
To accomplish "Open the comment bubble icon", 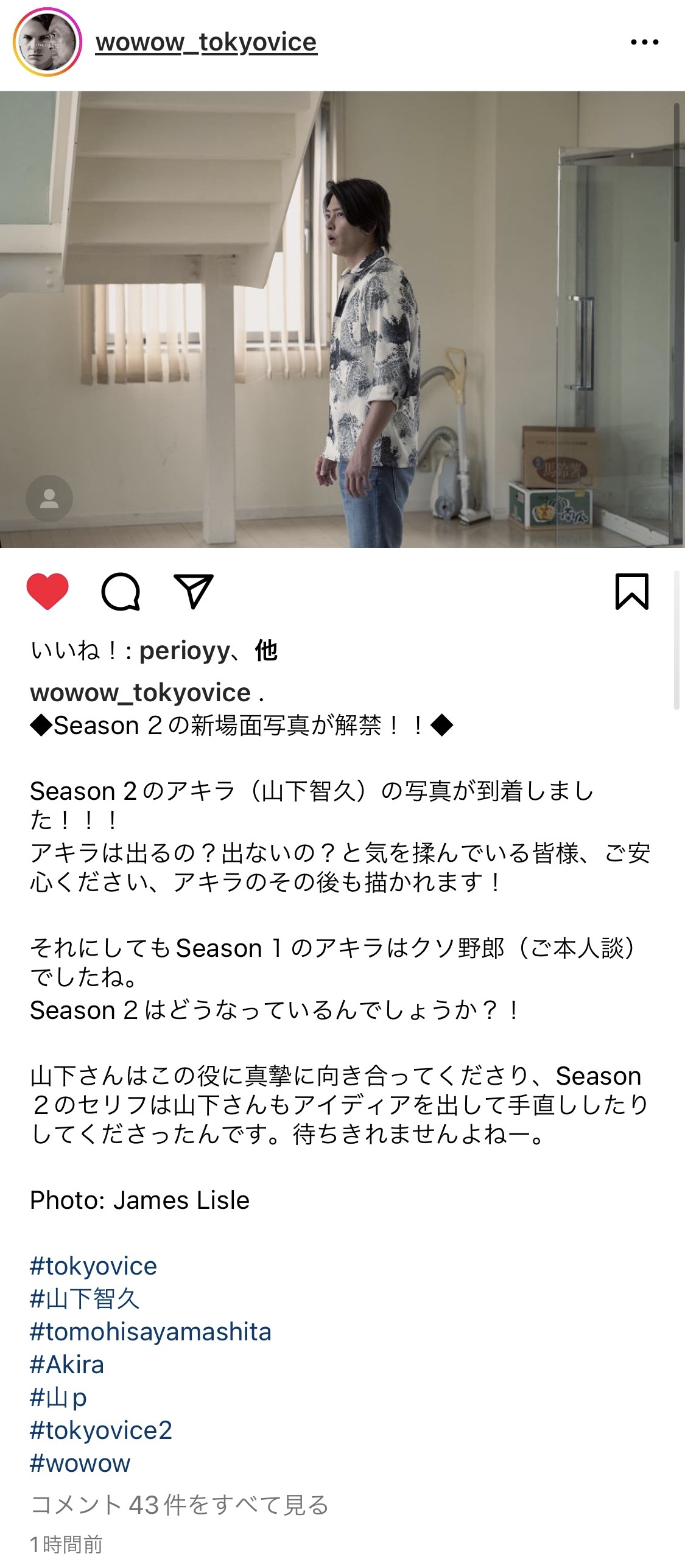I will (121, 591).
